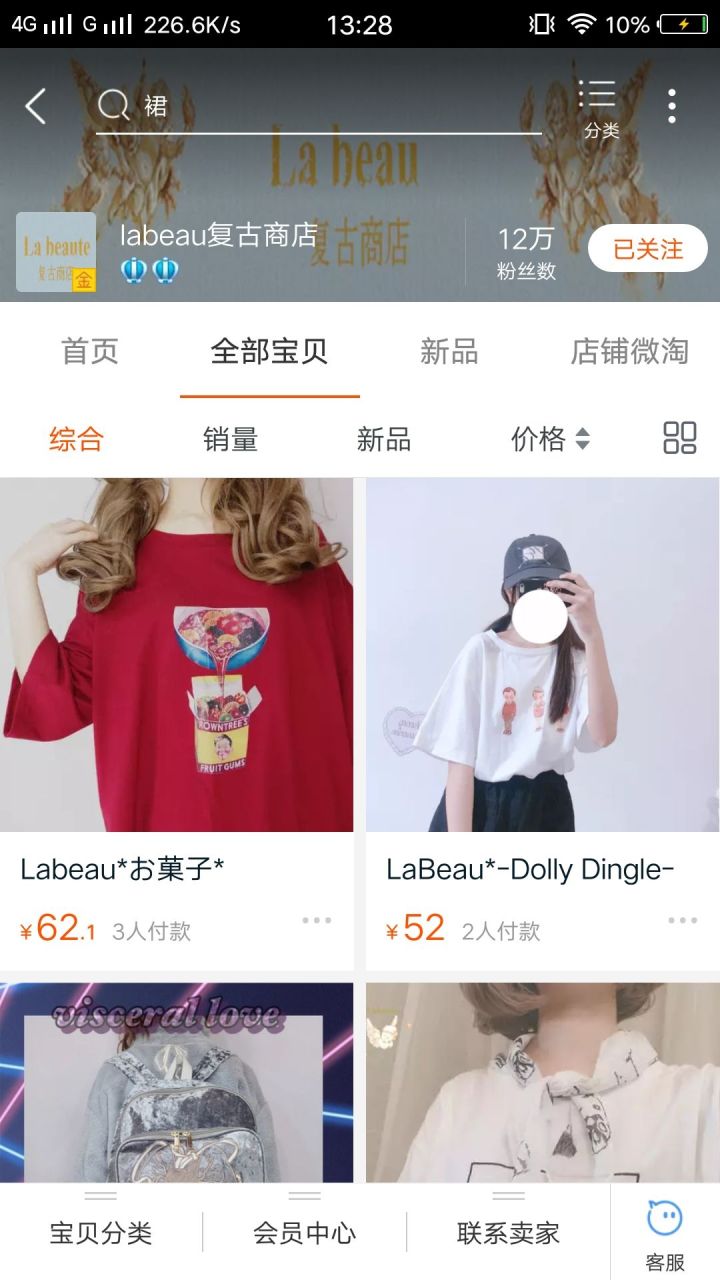Go back using the arrow icon
Viewport: 720px width, 1280px height.
pyautogui.click(x=36, y=106)
